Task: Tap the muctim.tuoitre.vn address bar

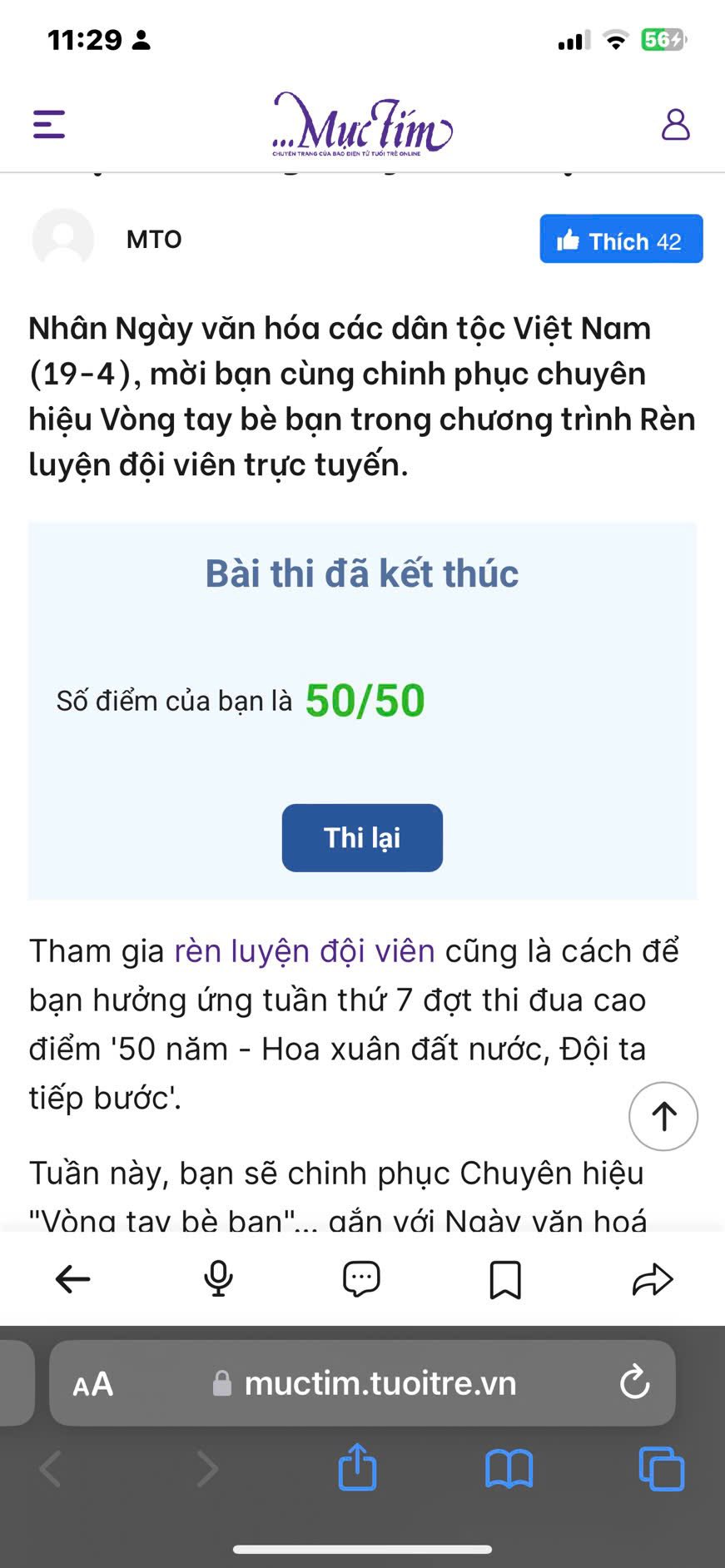Action: point(363,1383)
